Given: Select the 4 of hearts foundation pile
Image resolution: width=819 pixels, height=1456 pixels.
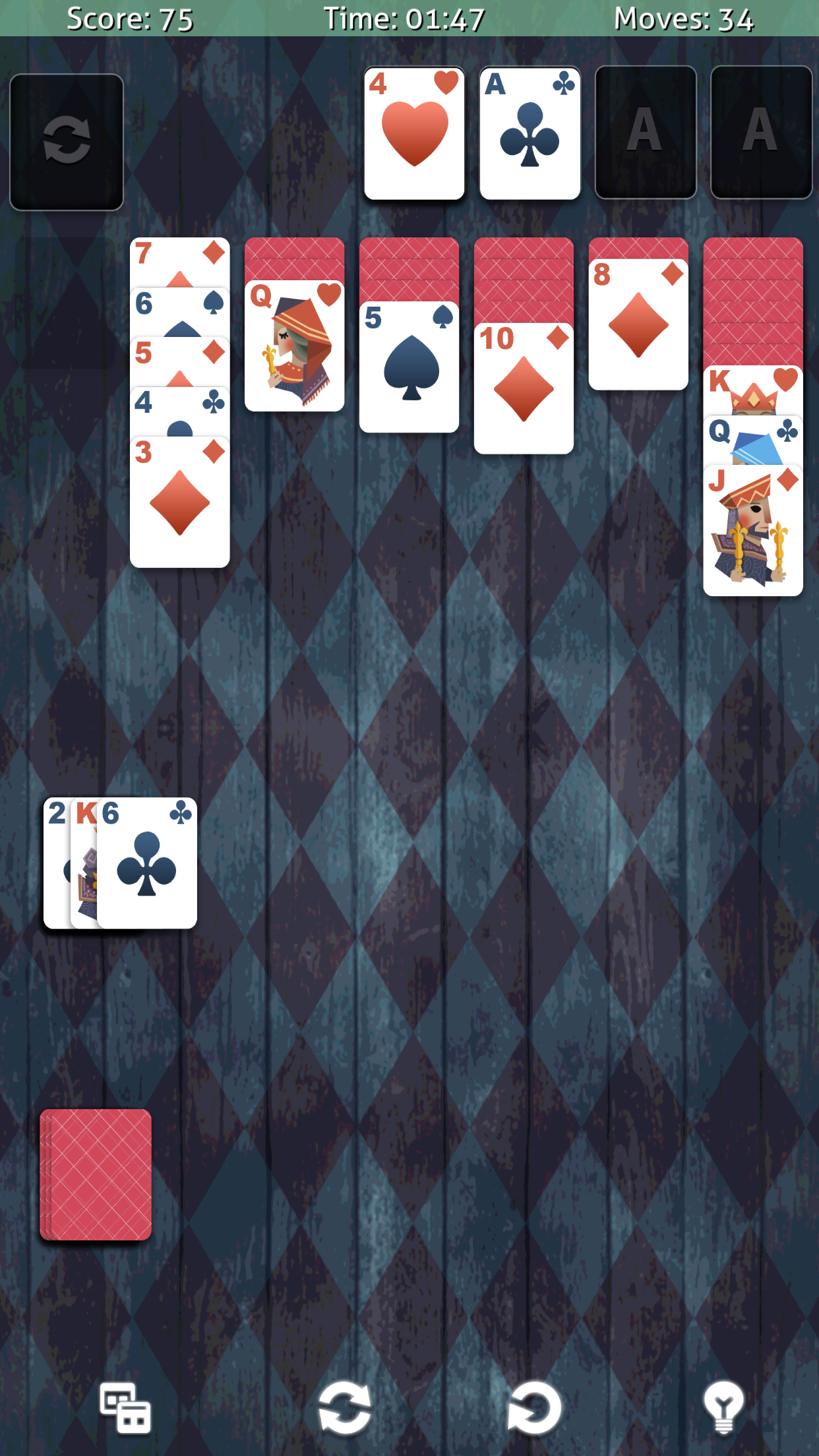Looking at the screenshot, I should point(415,132).
